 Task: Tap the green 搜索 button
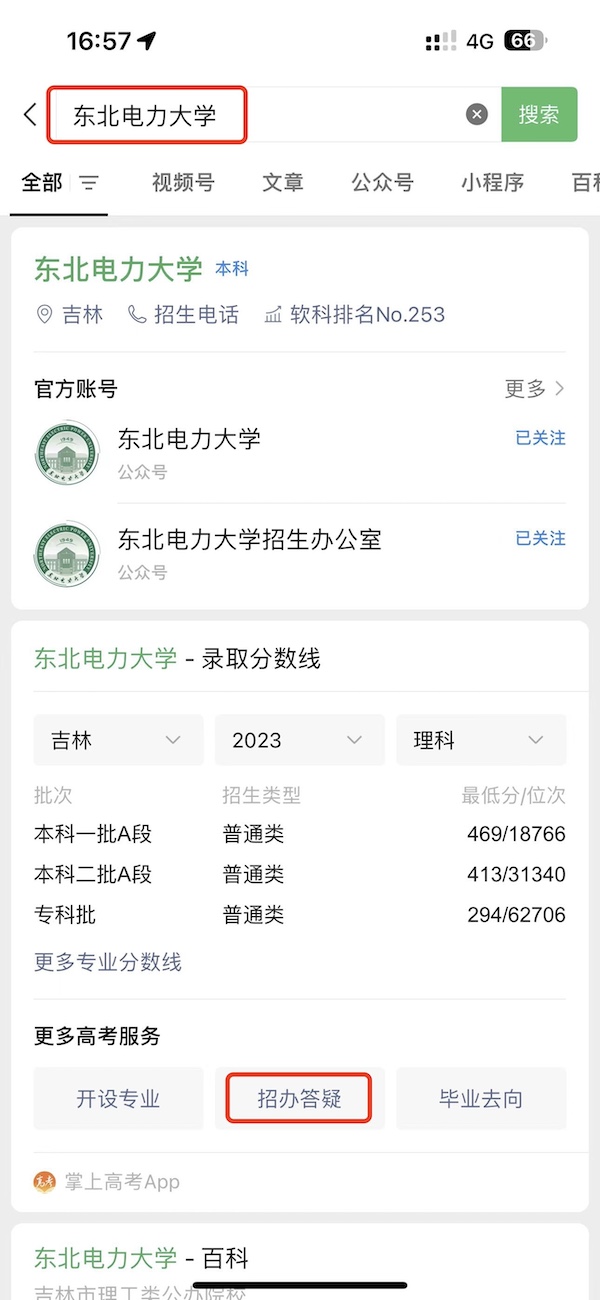[539, 114]
